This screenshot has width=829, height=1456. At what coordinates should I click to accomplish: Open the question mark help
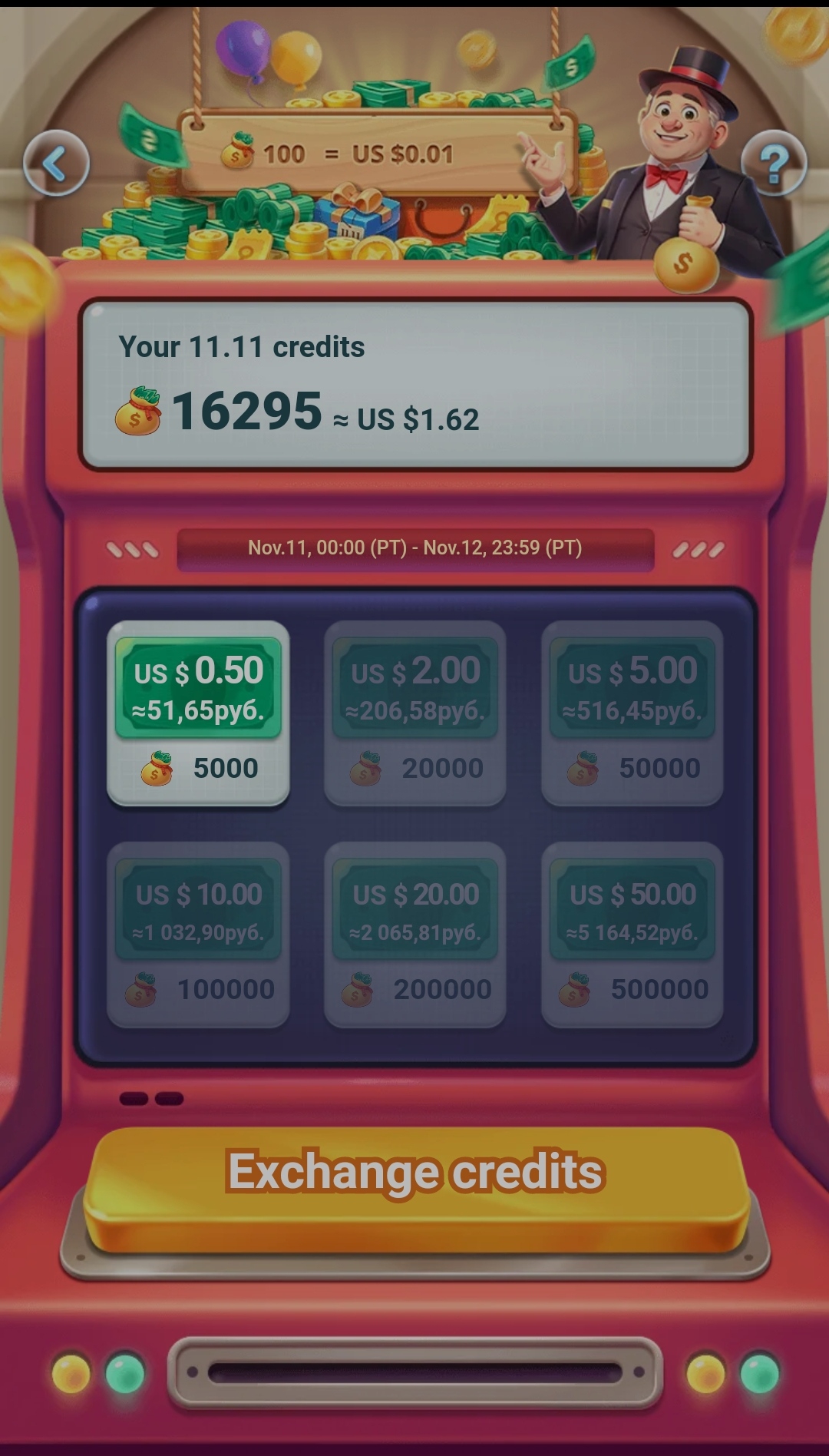(773, 163)
